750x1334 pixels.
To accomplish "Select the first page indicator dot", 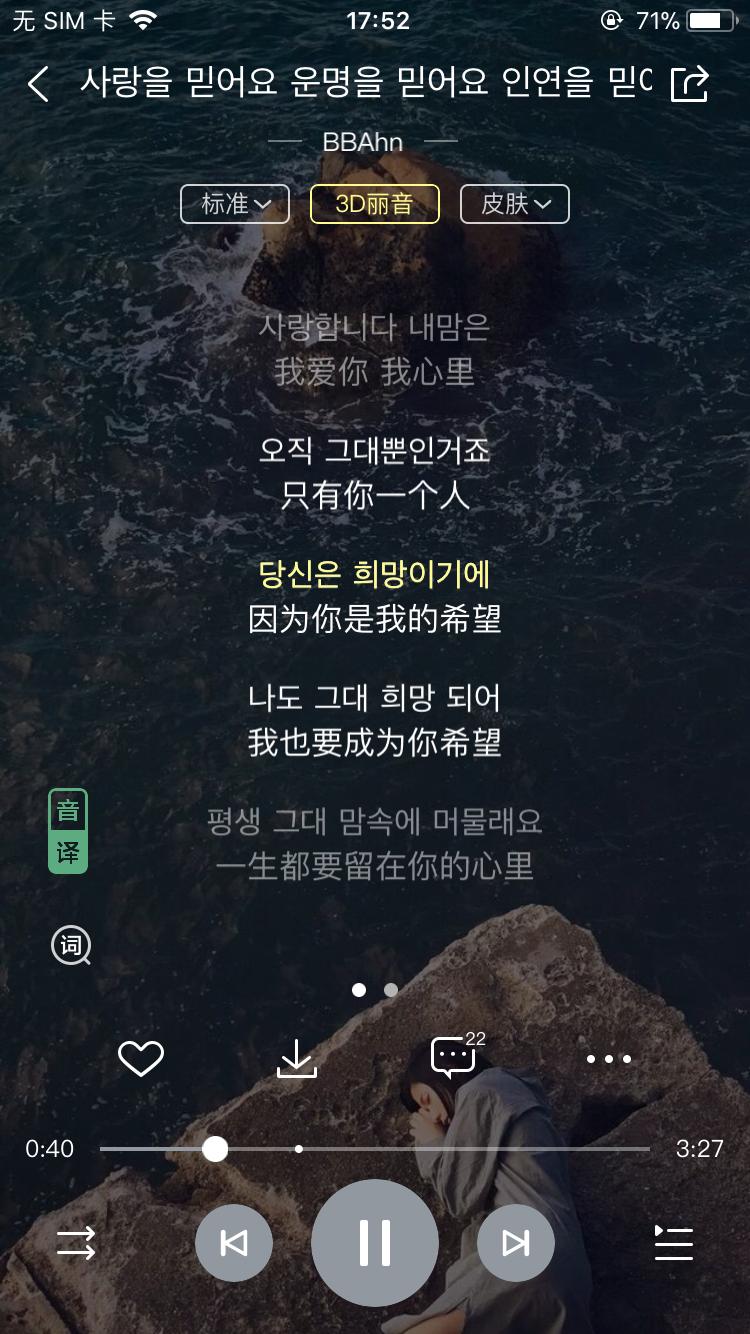I will point(359,989).
